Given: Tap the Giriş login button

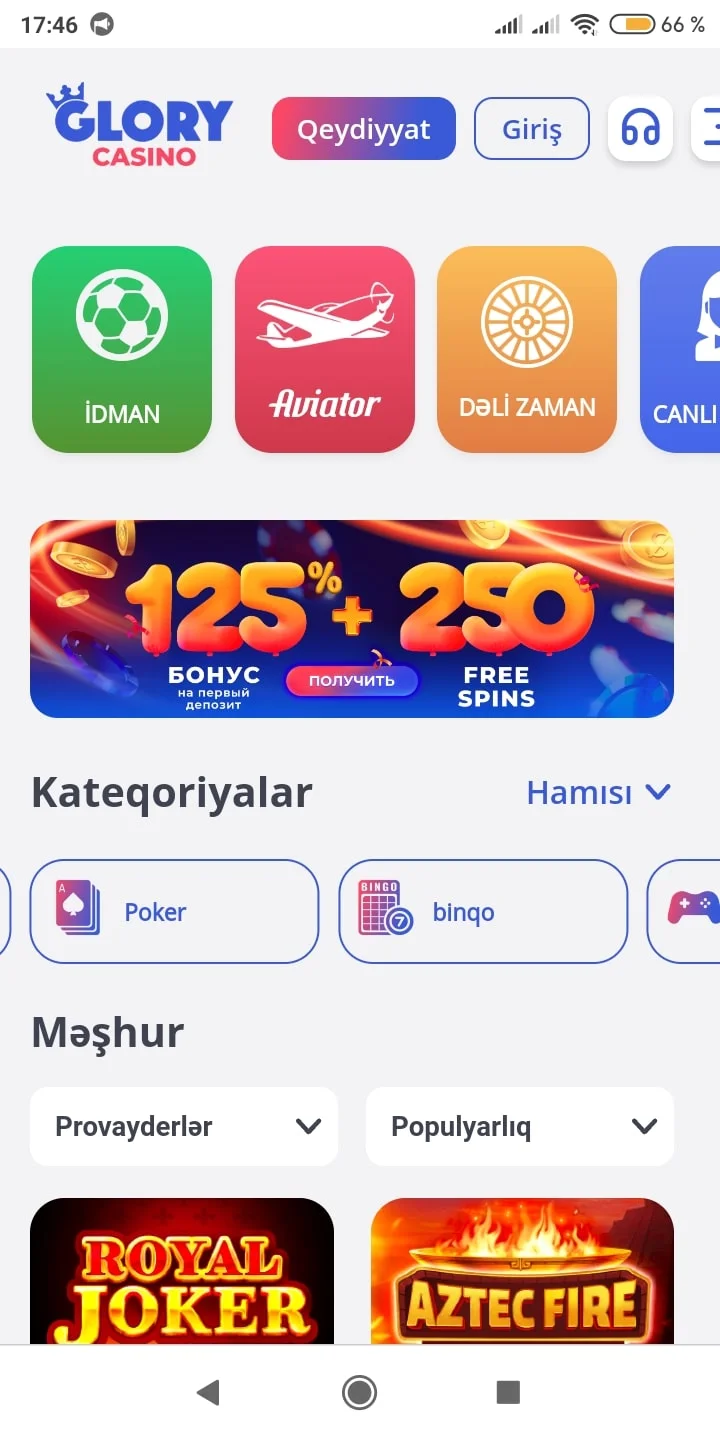Looking at the screenshot, I should 531,128.
